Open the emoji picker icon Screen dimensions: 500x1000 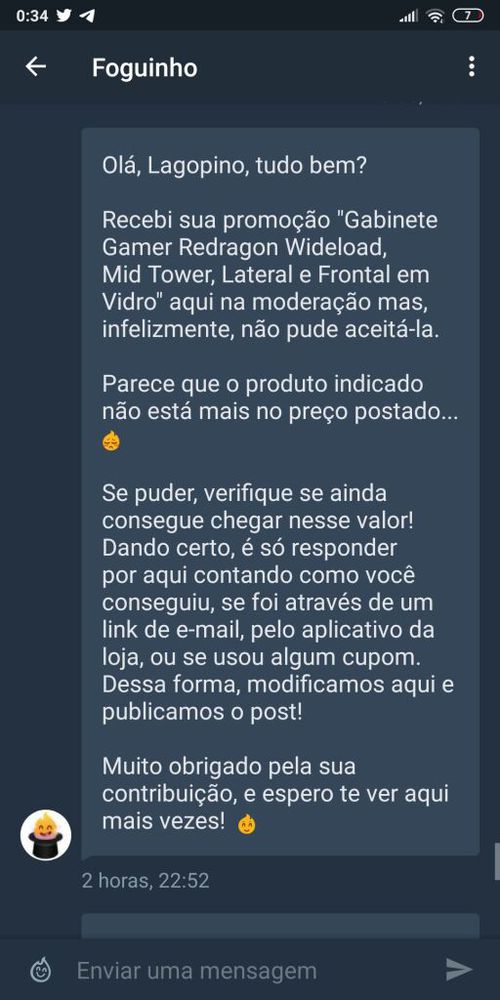[x=41, y=971]
